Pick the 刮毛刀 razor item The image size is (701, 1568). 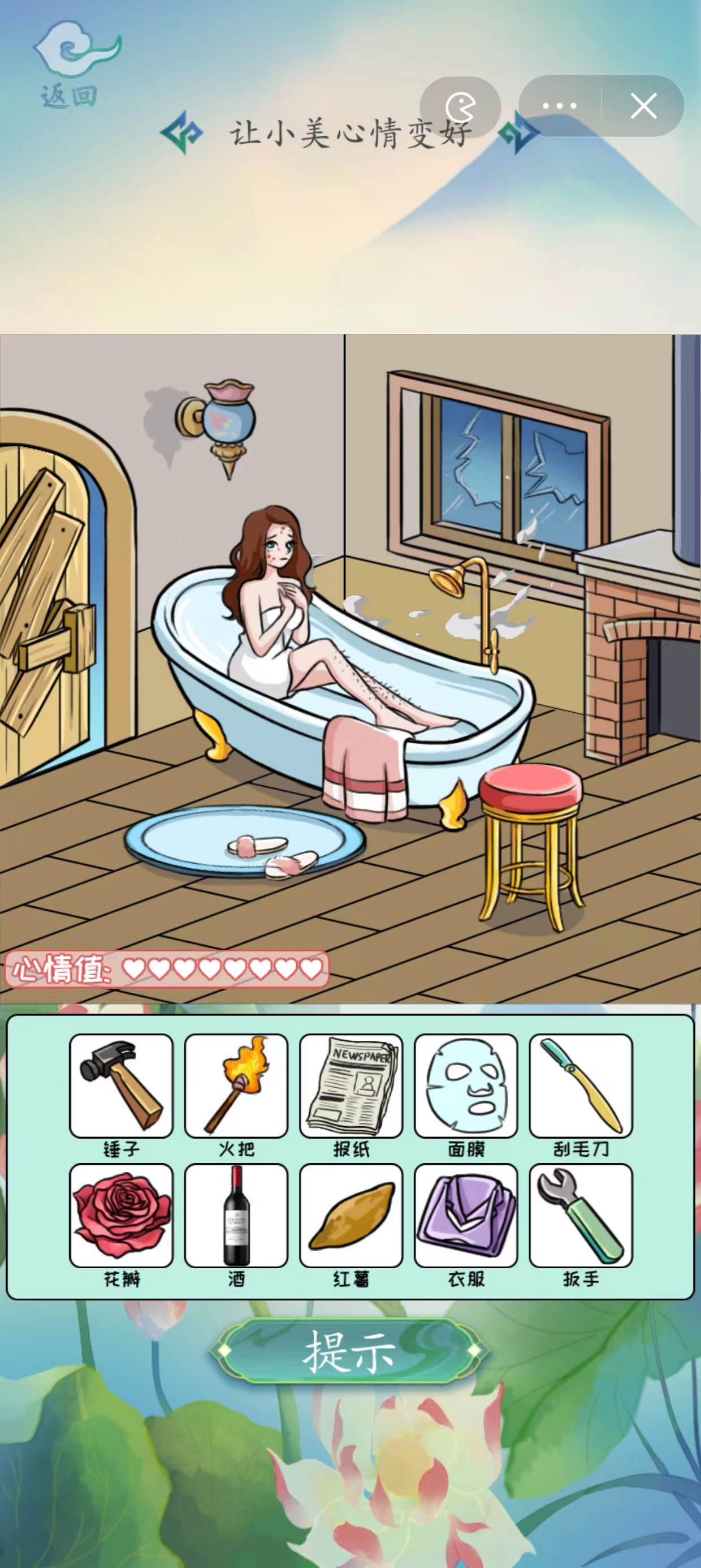coord(581,1085)
